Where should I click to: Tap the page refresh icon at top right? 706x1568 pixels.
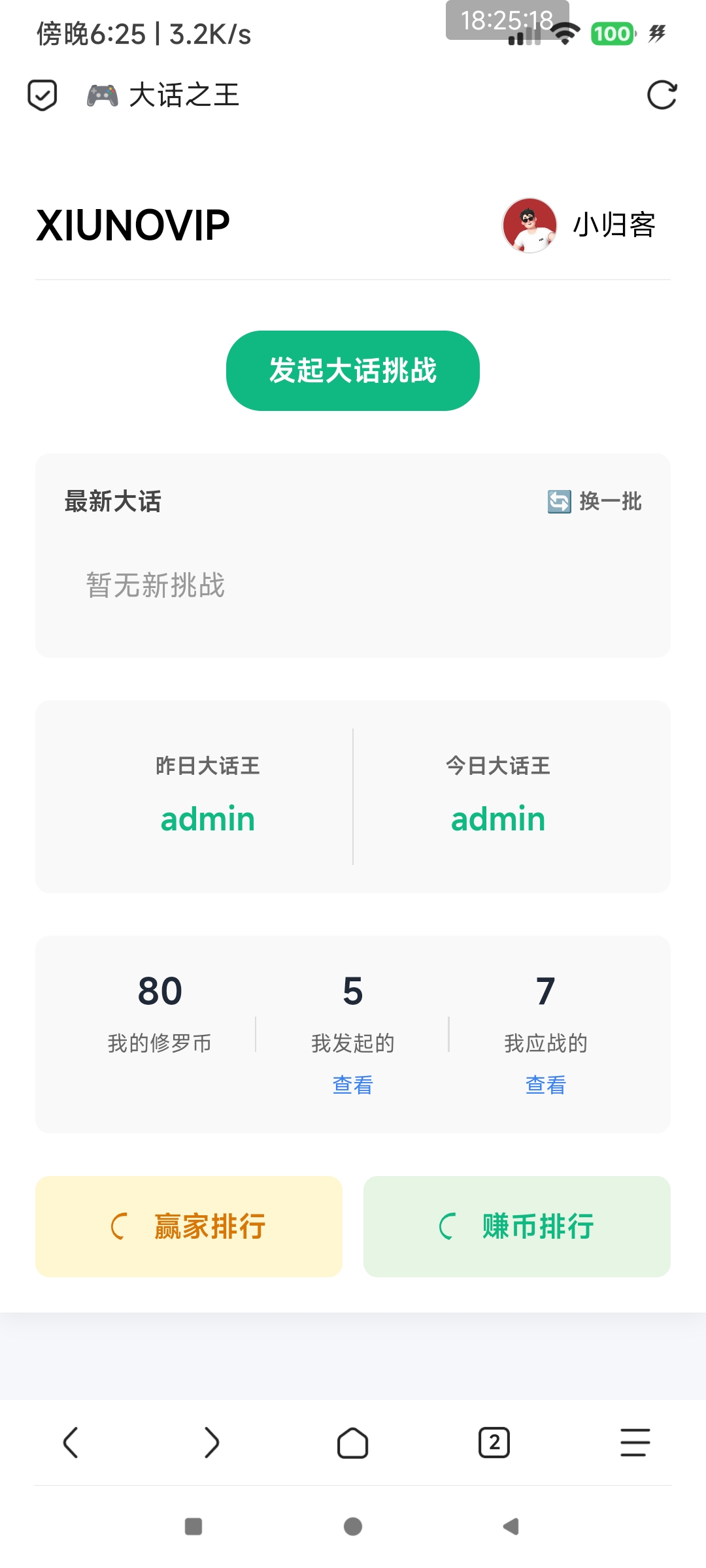pyautogui.click(x=663, y=95)
